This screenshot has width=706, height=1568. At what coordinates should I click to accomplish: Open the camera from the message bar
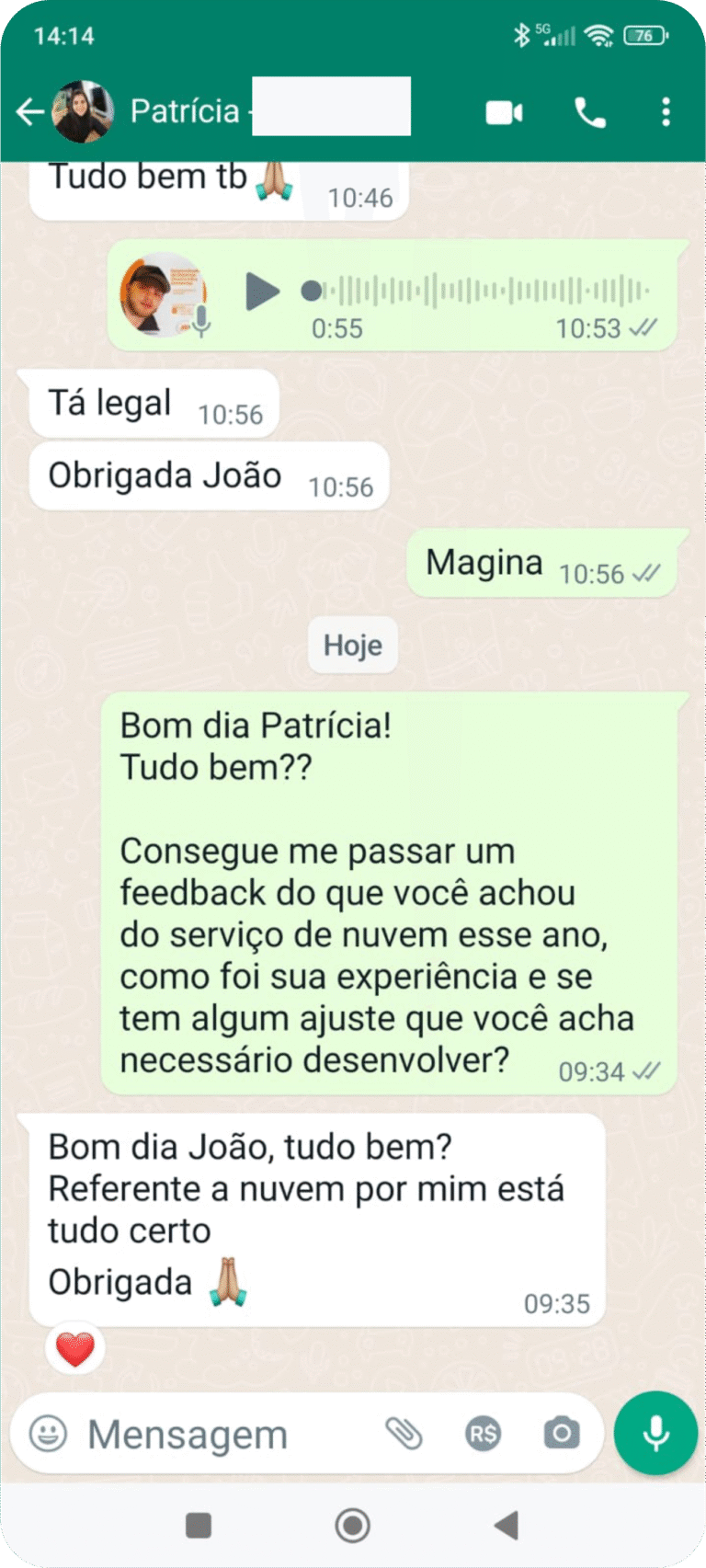click(562, 1434)
